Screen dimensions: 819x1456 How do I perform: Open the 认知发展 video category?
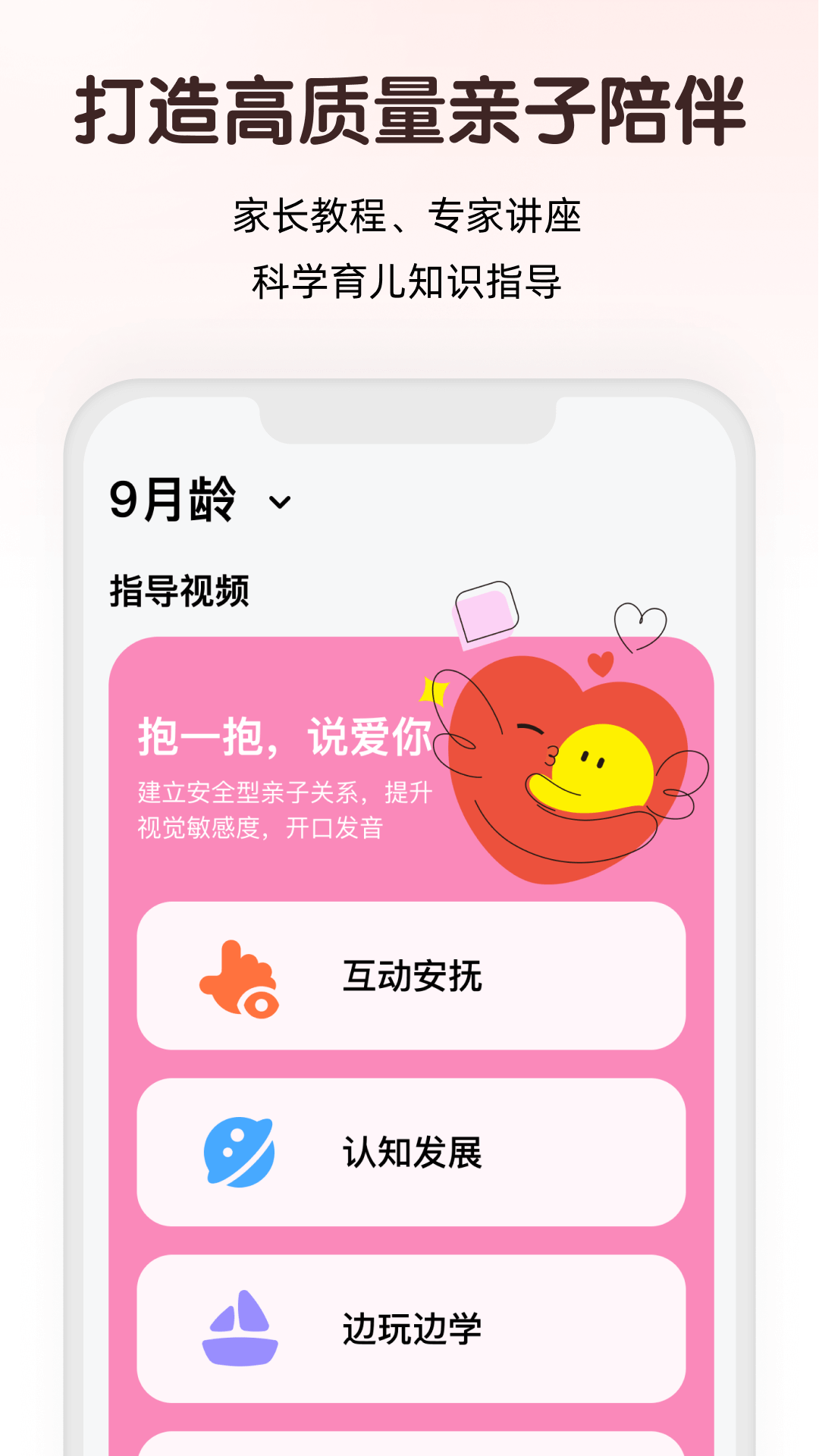tap(412, 1152)
